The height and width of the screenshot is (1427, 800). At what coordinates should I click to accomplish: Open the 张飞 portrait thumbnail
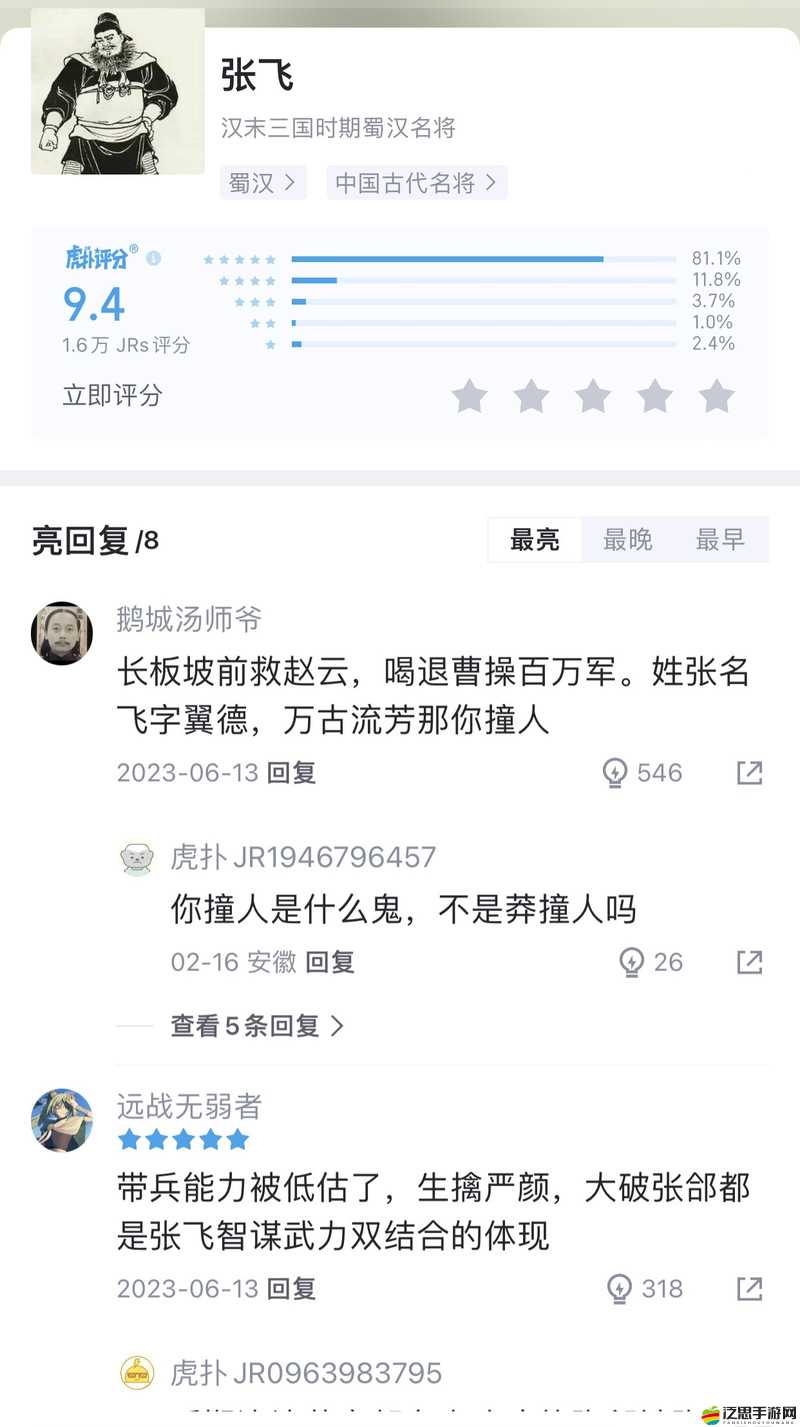pyautogui.click(x=116, y=90)
